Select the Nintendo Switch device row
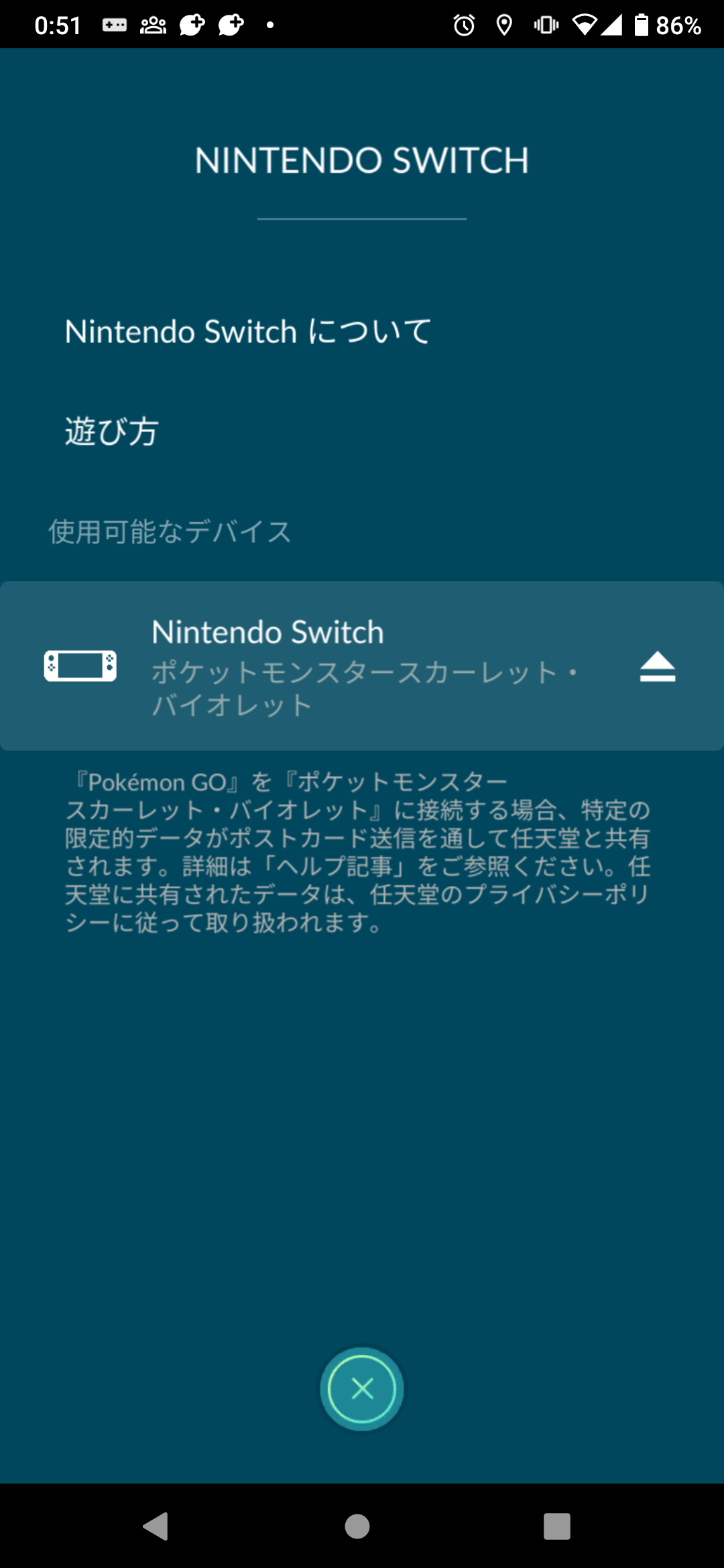 (x=362, y=665)
